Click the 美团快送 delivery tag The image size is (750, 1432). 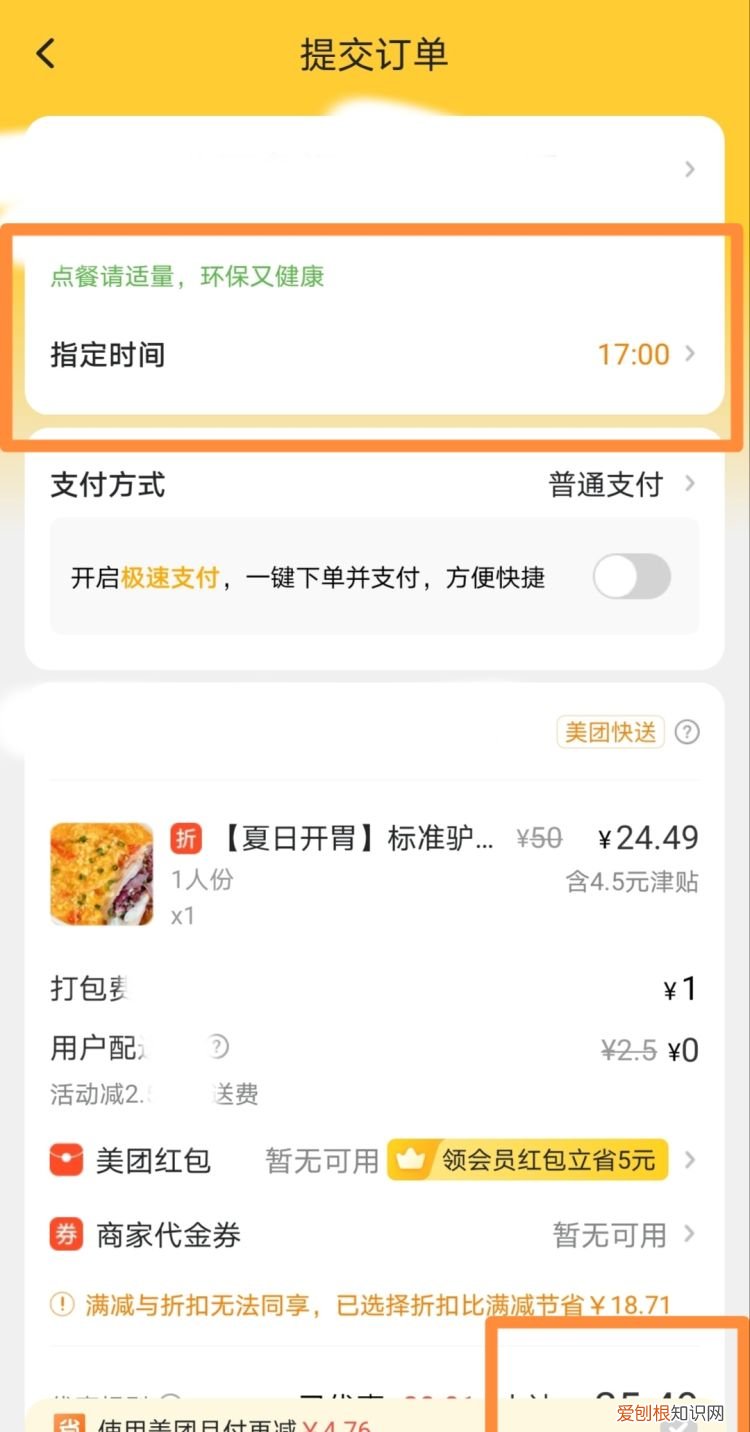(610, 732)
